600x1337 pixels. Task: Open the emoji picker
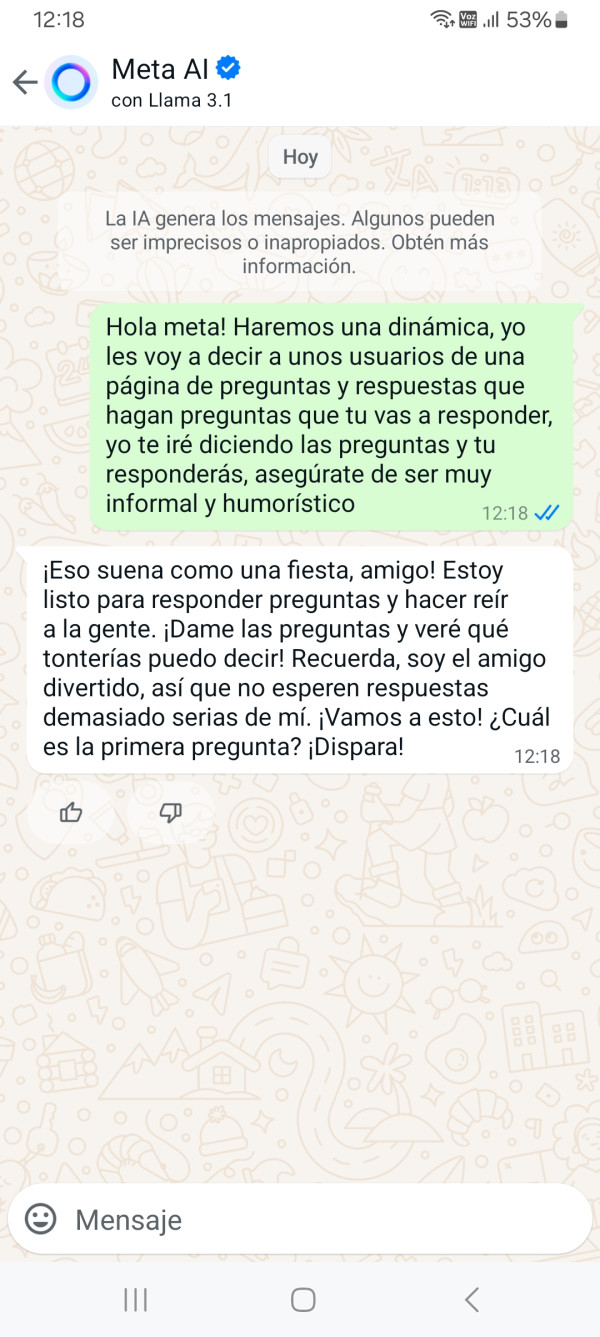click(x=40, y=1219)
